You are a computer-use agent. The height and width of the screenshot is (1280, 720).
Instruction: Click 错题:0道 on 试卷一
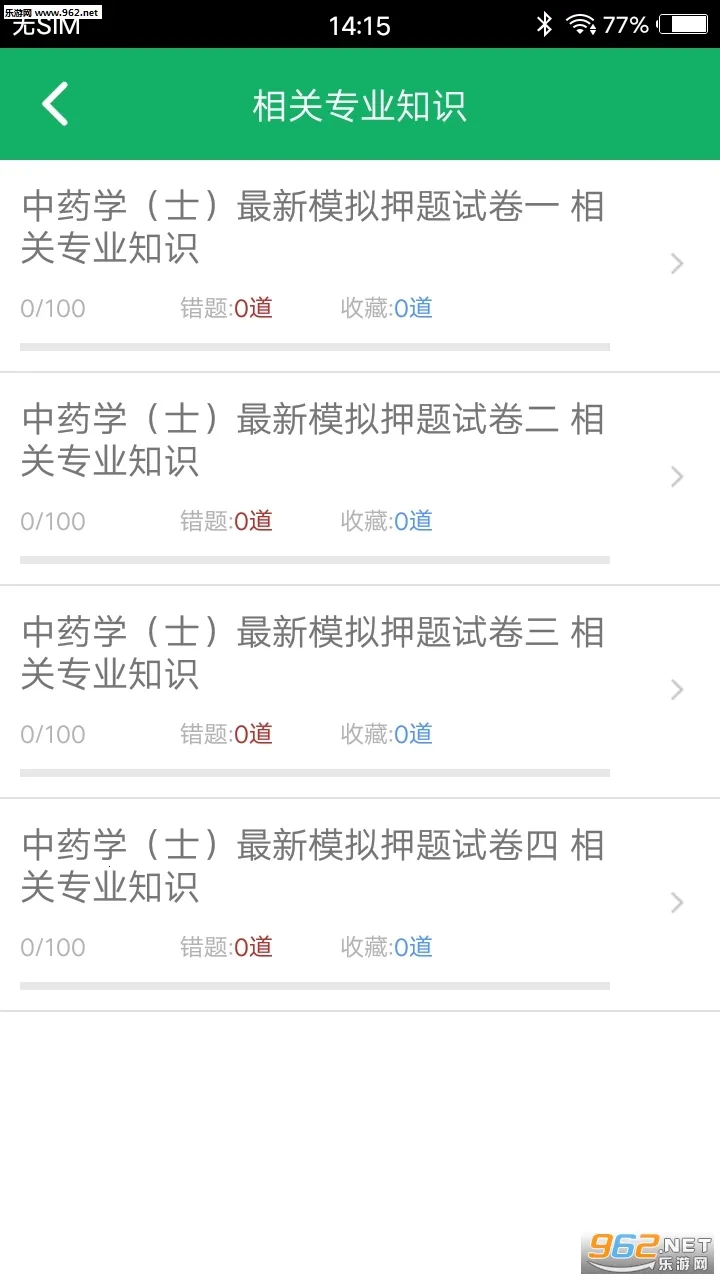tap(226, 308)
